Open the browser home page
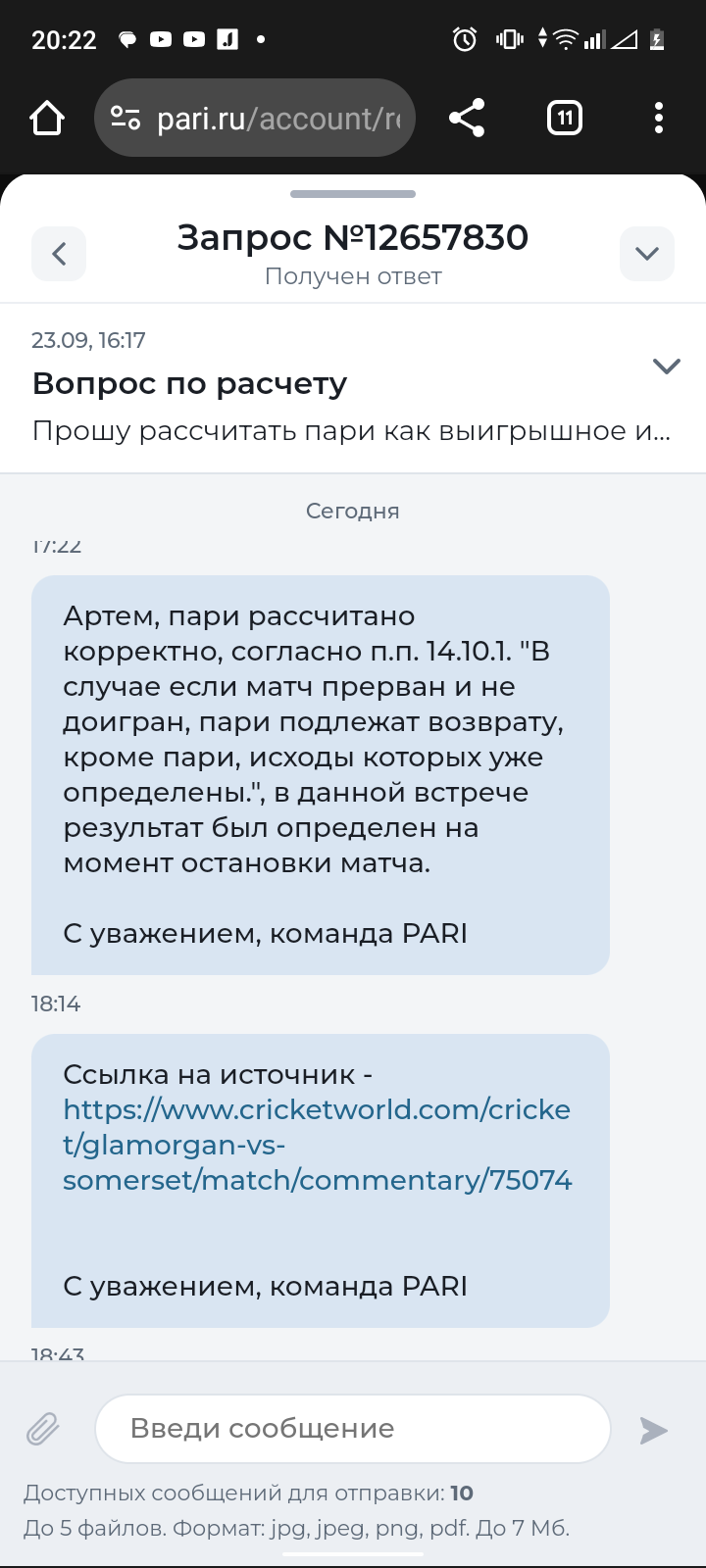Screen dimensions: 706x1568 [x=47, y=119]
